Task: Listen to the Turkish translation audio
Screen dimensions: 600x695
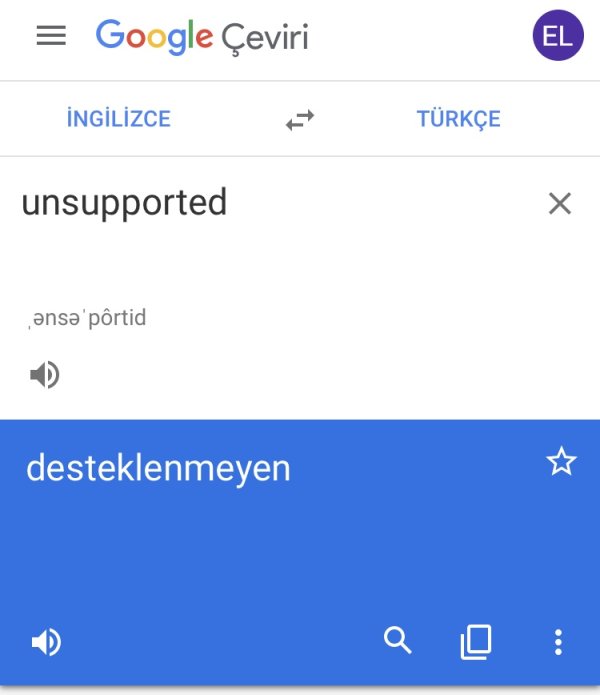Action: click(x=46, y=642)
